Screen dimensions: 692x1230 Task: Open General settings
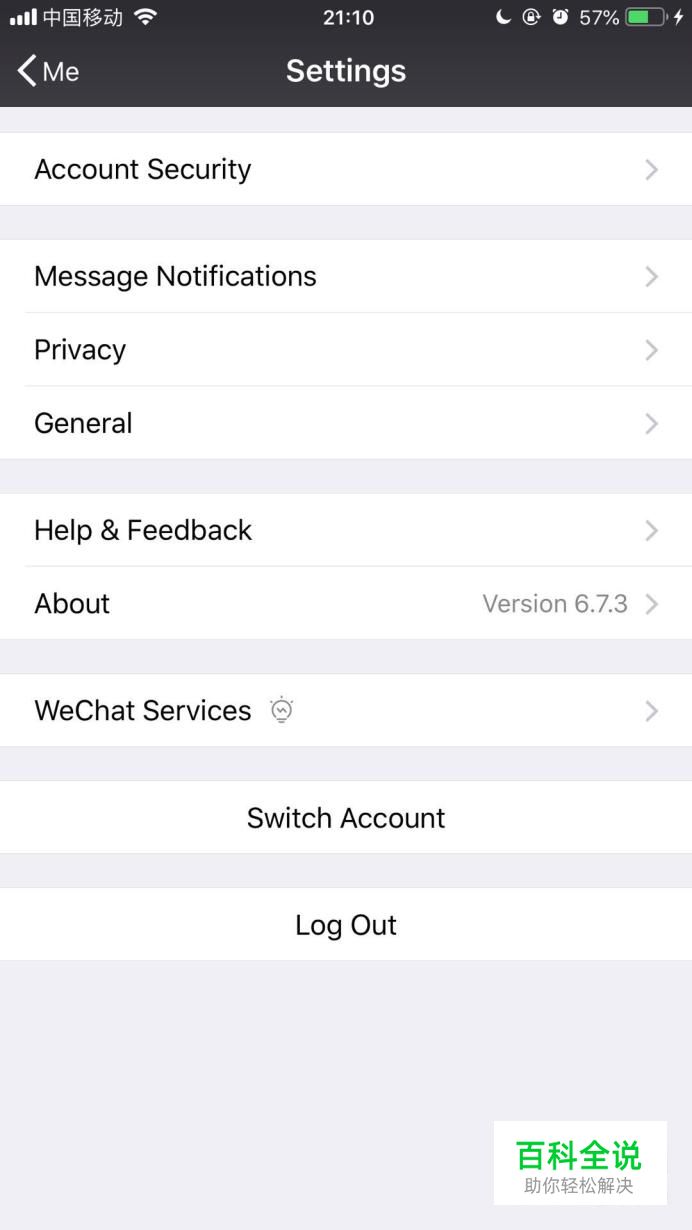[345, 423]
